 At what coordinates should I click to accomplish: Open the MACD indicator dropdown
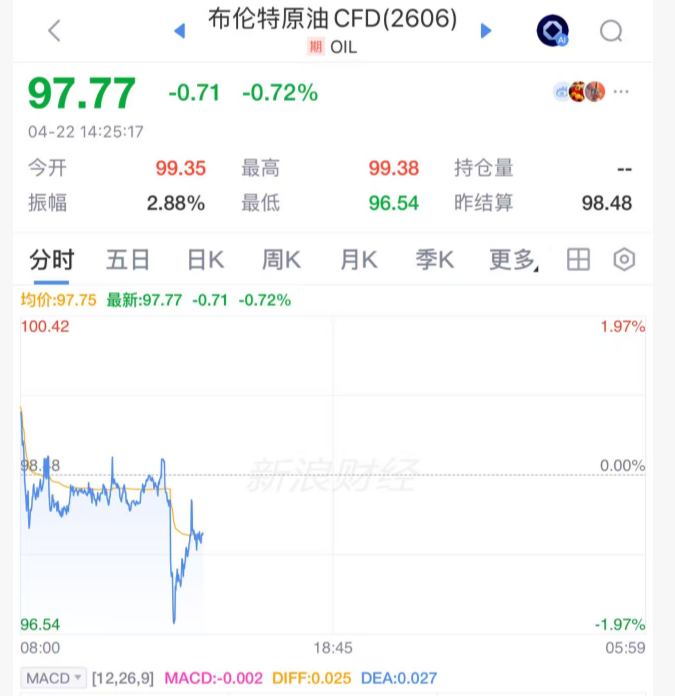tap(55, 678)
